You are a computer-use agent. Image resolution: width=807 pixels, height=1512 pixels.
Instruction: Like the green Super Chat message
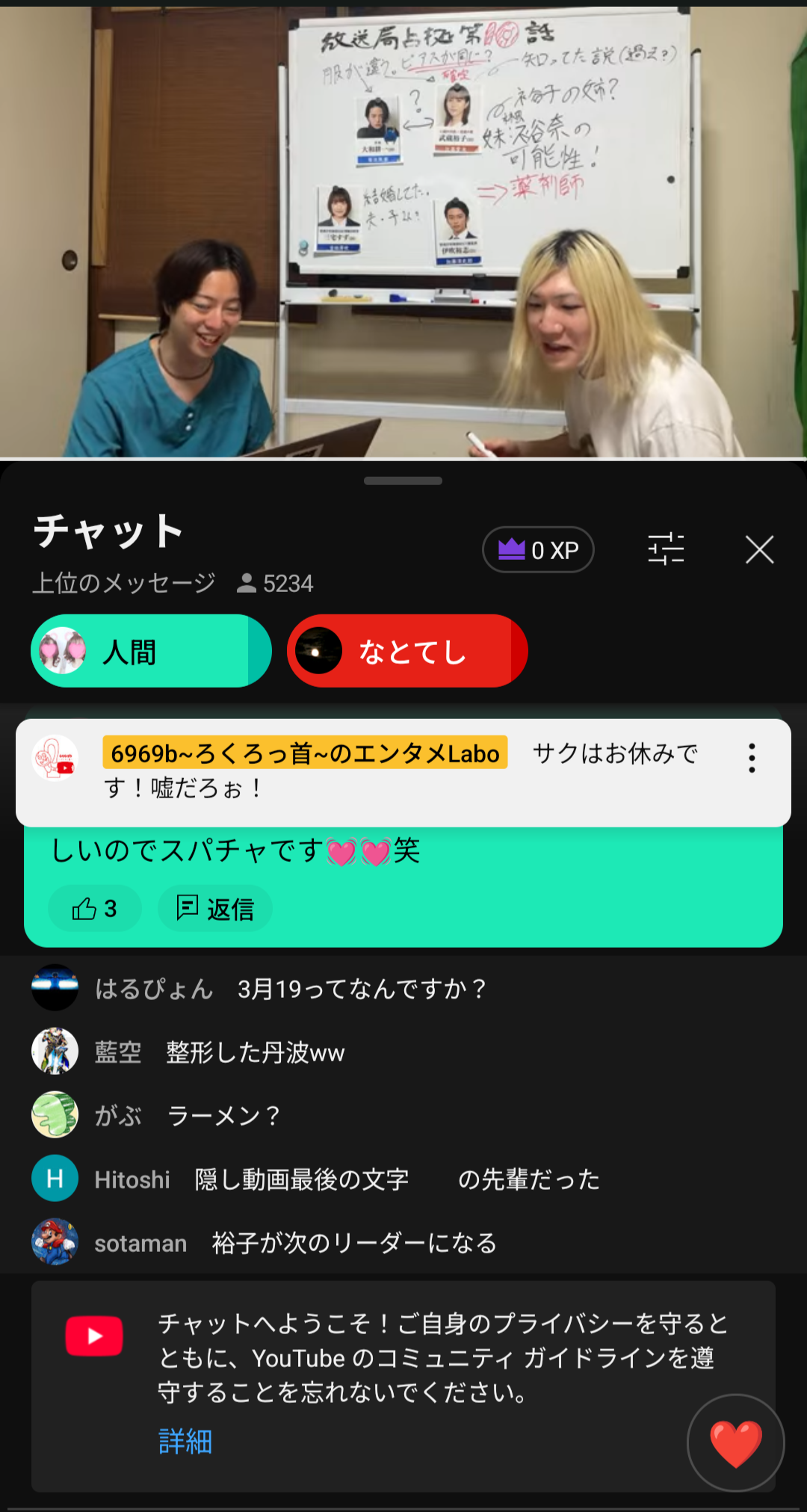pos(95,908)
